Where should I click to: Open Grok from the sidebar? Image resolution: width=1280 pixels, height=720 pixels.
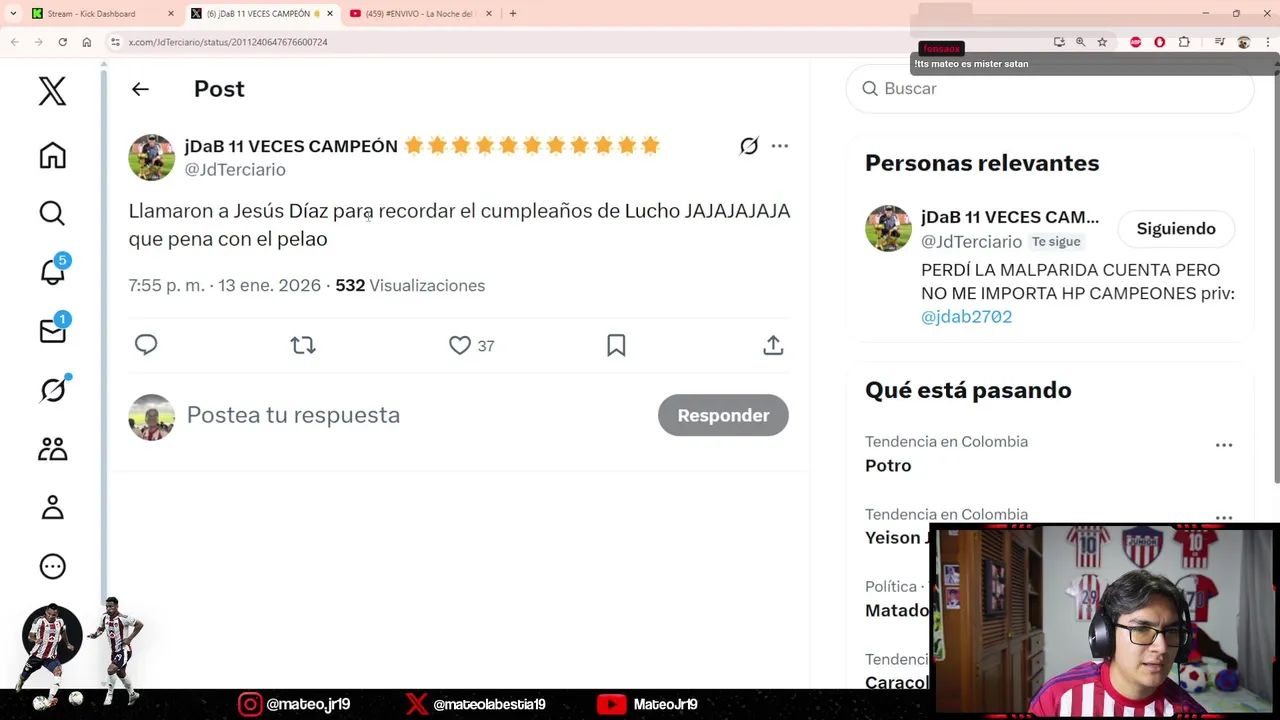click(52, 390)
